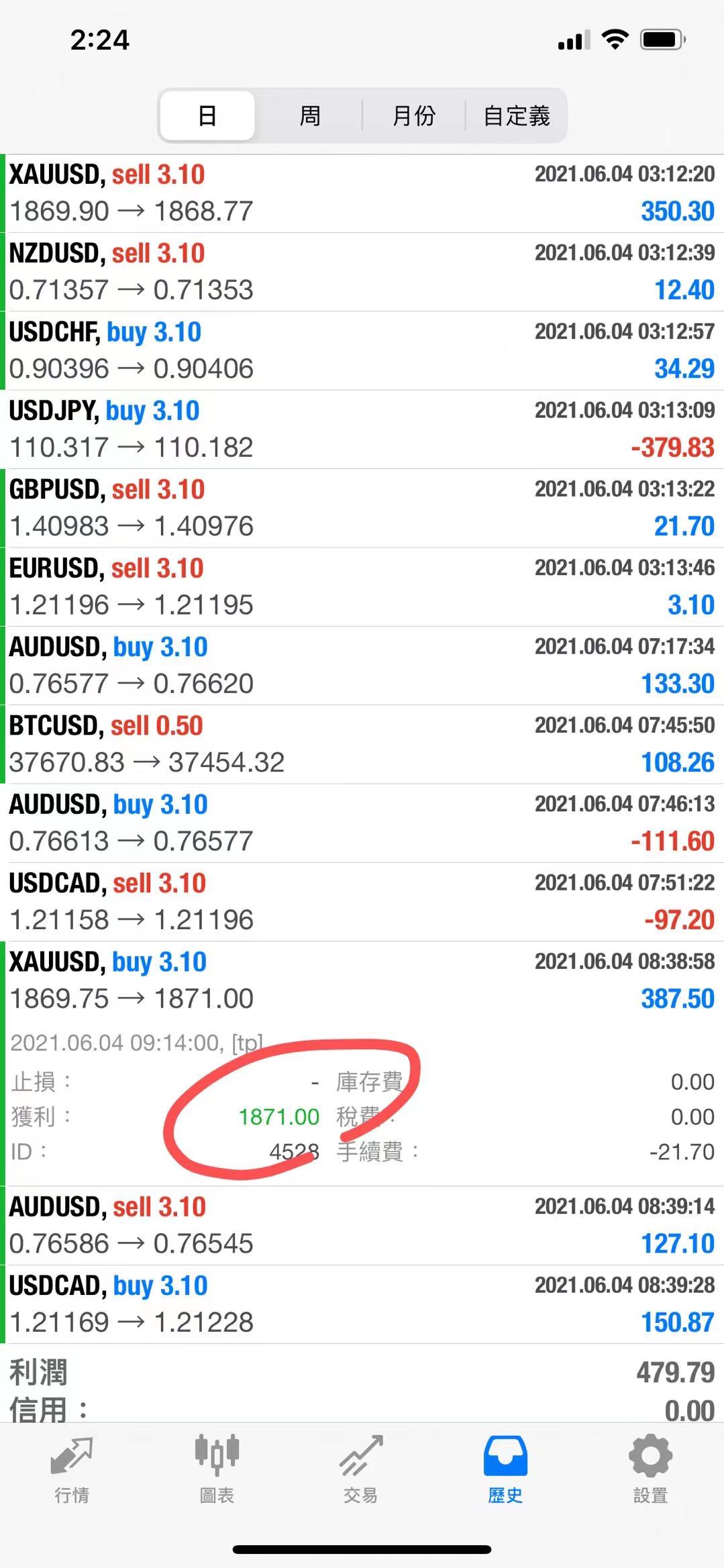View GBPUSD sell trade details
724x1568 pixels.
(x=362, y=508)
